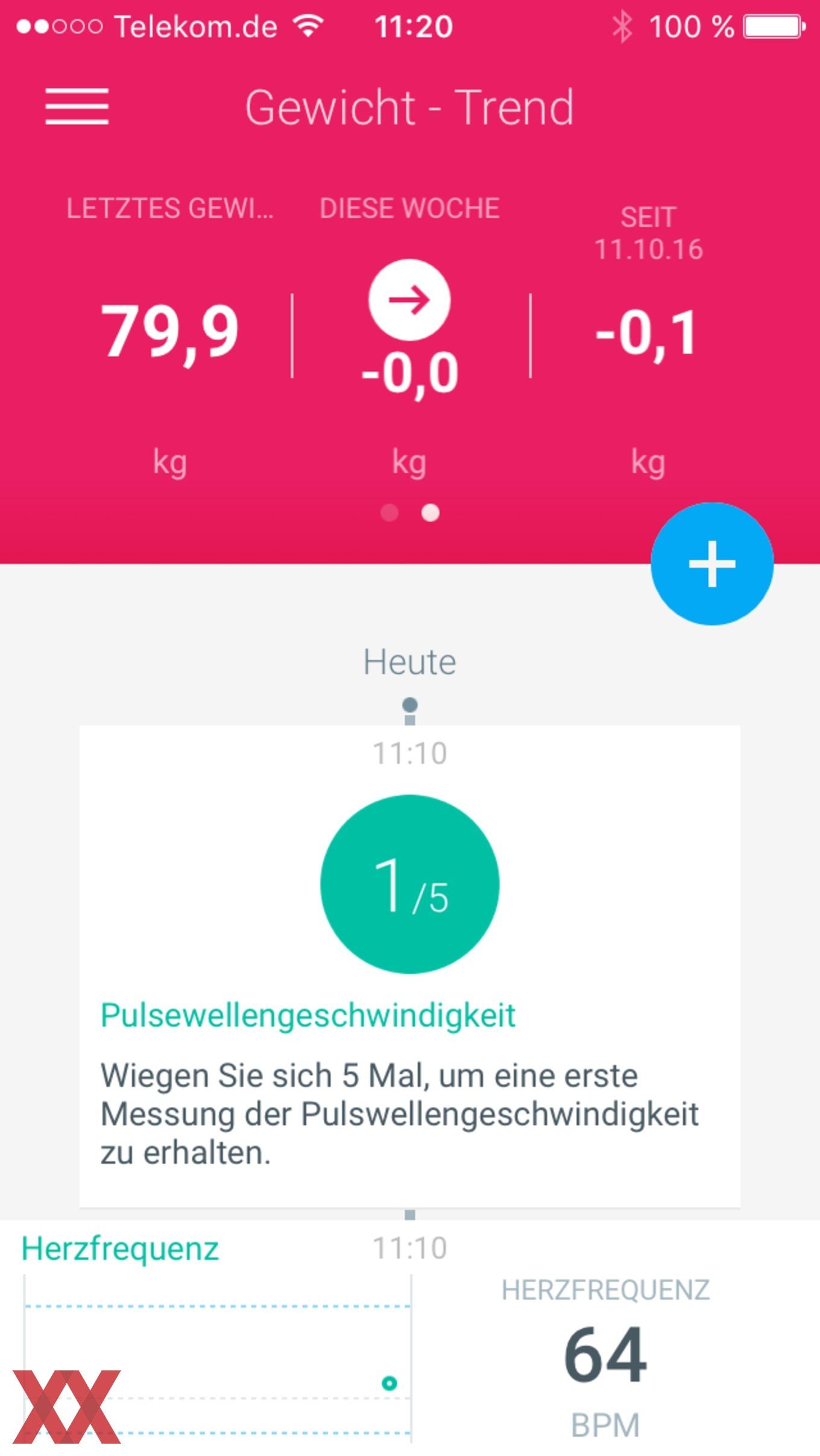820x1456 pixels.
Task: Tap the blue plus button
Action: pyautogui.click(x=712, y=564)
